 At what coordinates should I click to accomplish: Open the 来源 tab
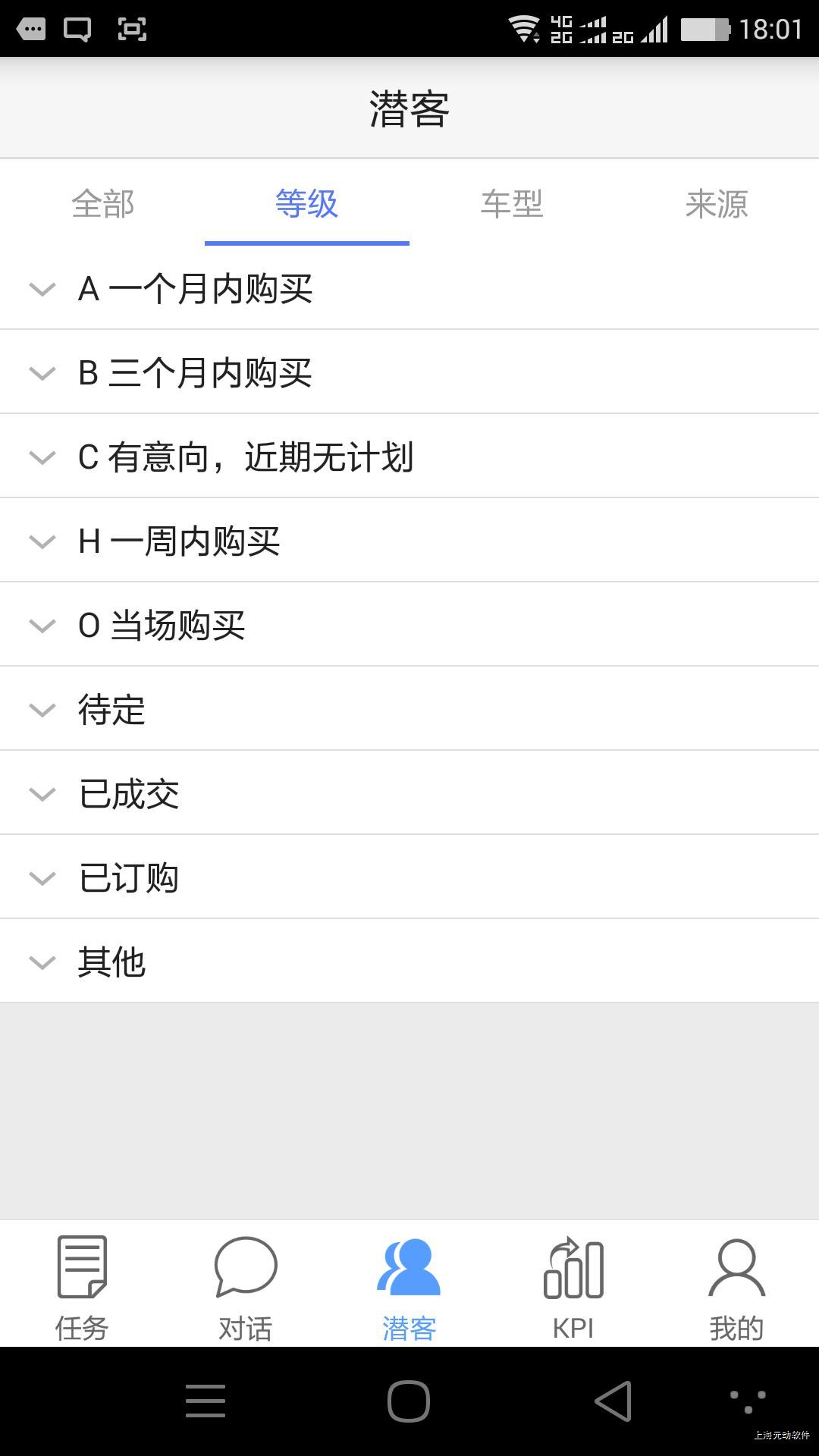pyautogui.click(x=717, y=203)
